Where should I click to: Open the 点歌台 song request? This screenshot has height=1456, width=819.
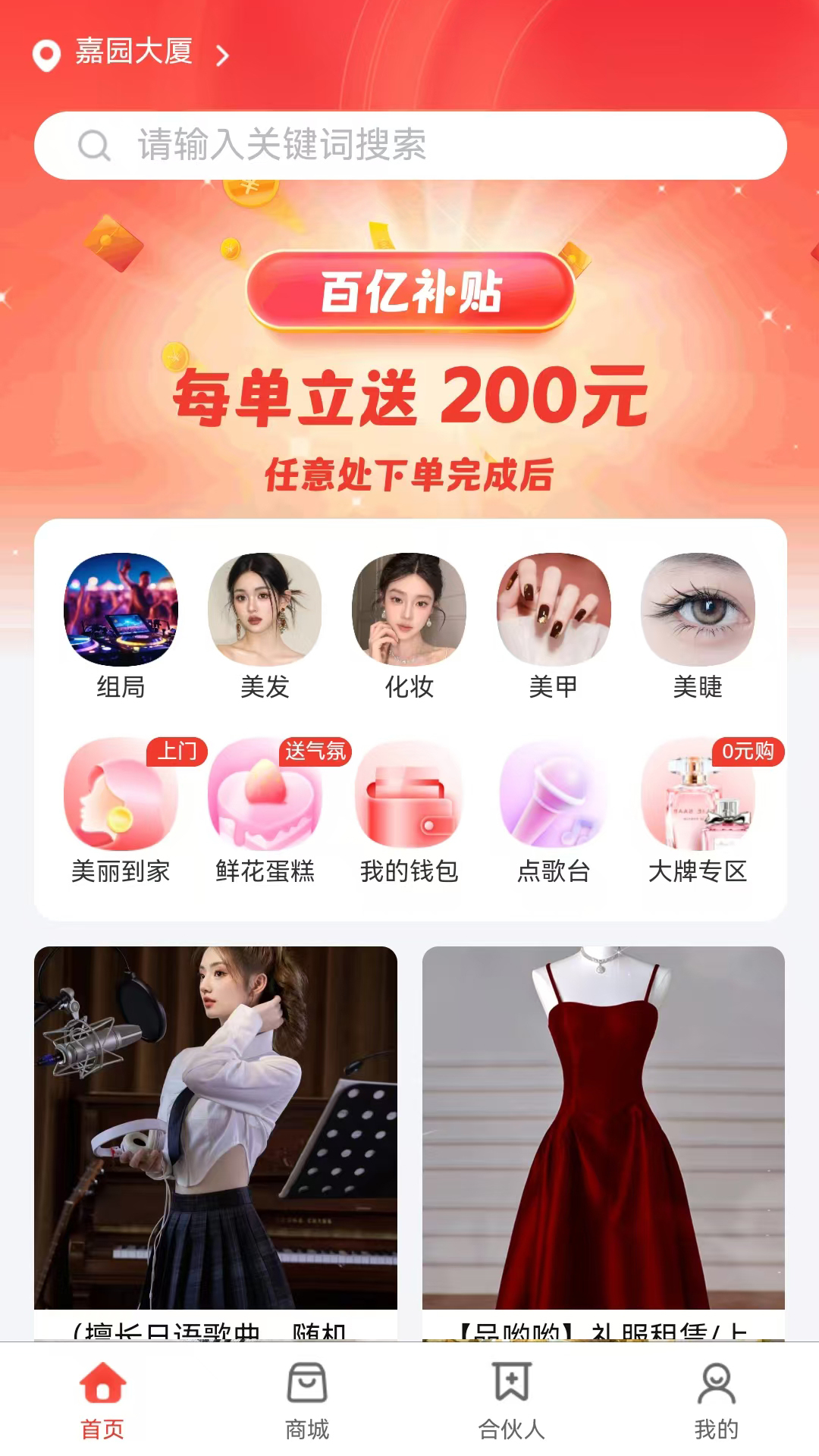coord(554,811)
